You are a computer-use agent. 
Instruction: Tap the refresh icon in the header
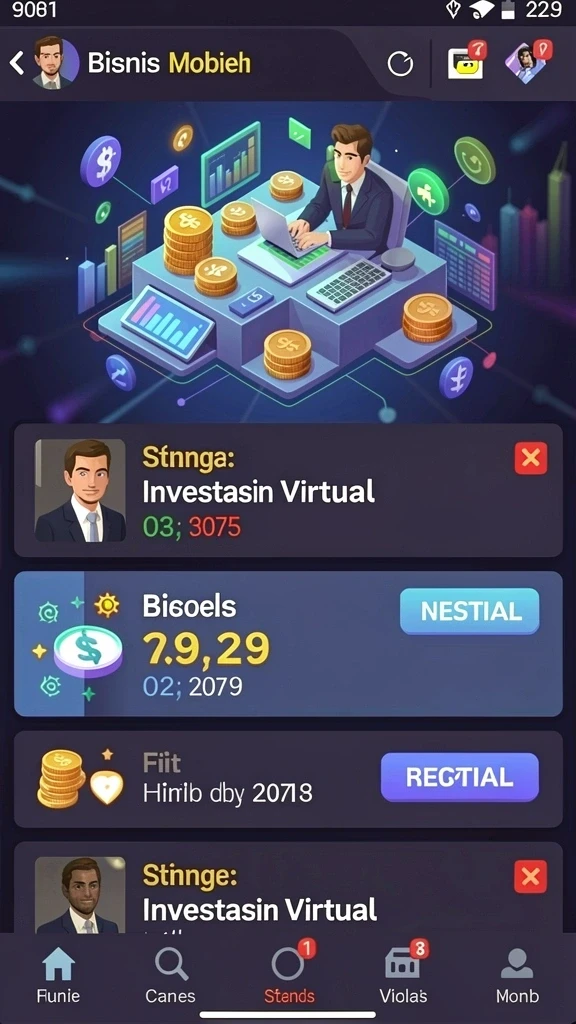[400, 64]
